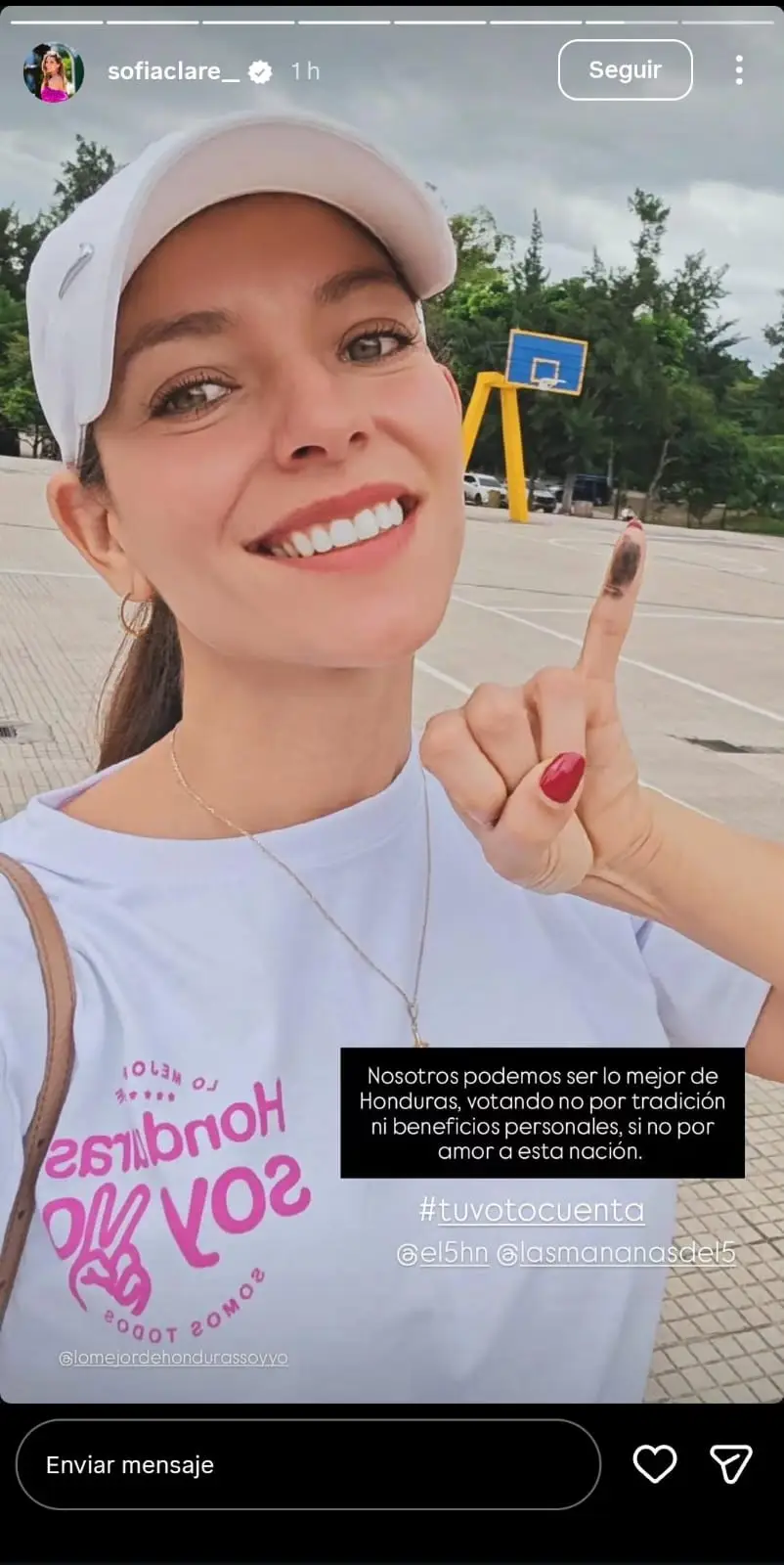Open the story overflow menu
The width and height of the screenshot is (784, 1565).
pyautogui.click(x=739, y=69)
